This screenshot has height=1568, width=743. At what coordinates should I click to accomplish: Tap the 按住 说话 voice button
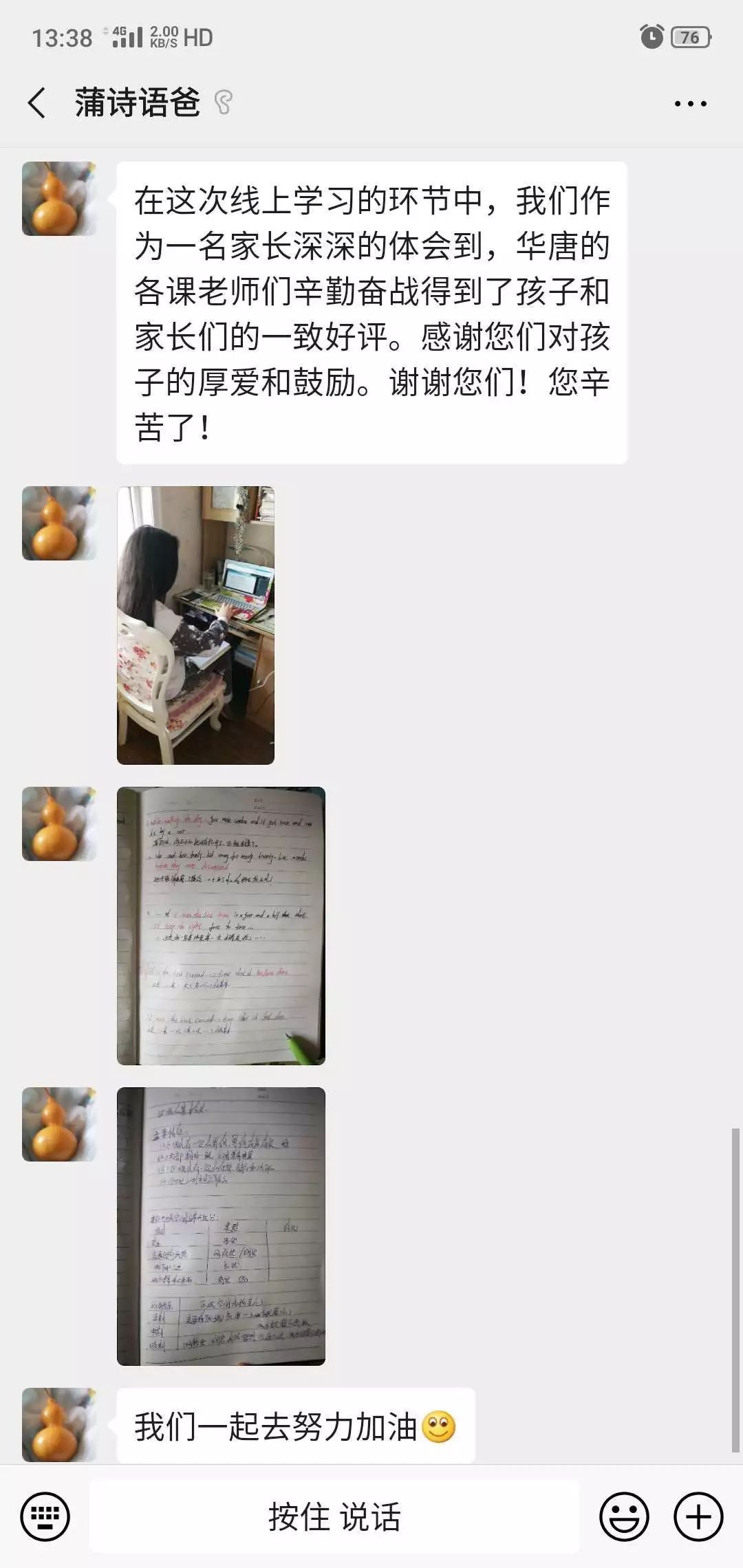tap(334, 1516)
